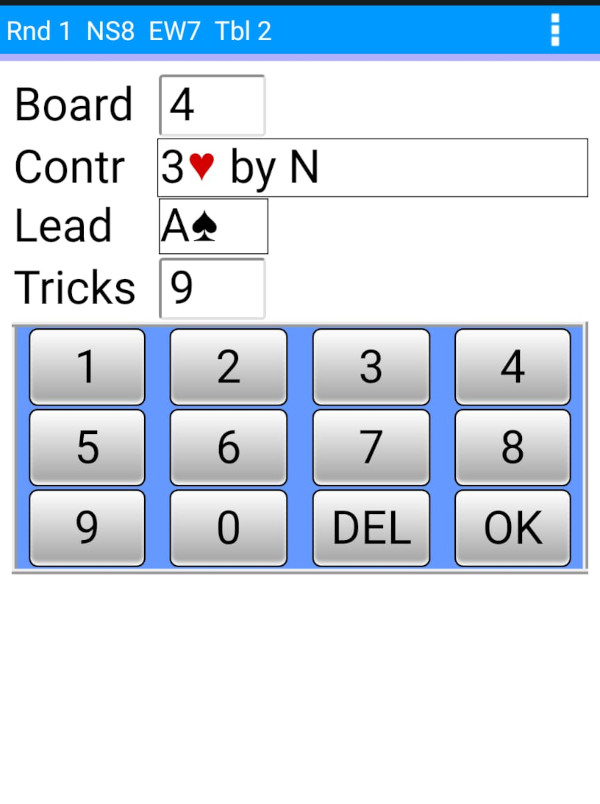
Task: Enter digit 5 on keypad
Action: (87, 447)
